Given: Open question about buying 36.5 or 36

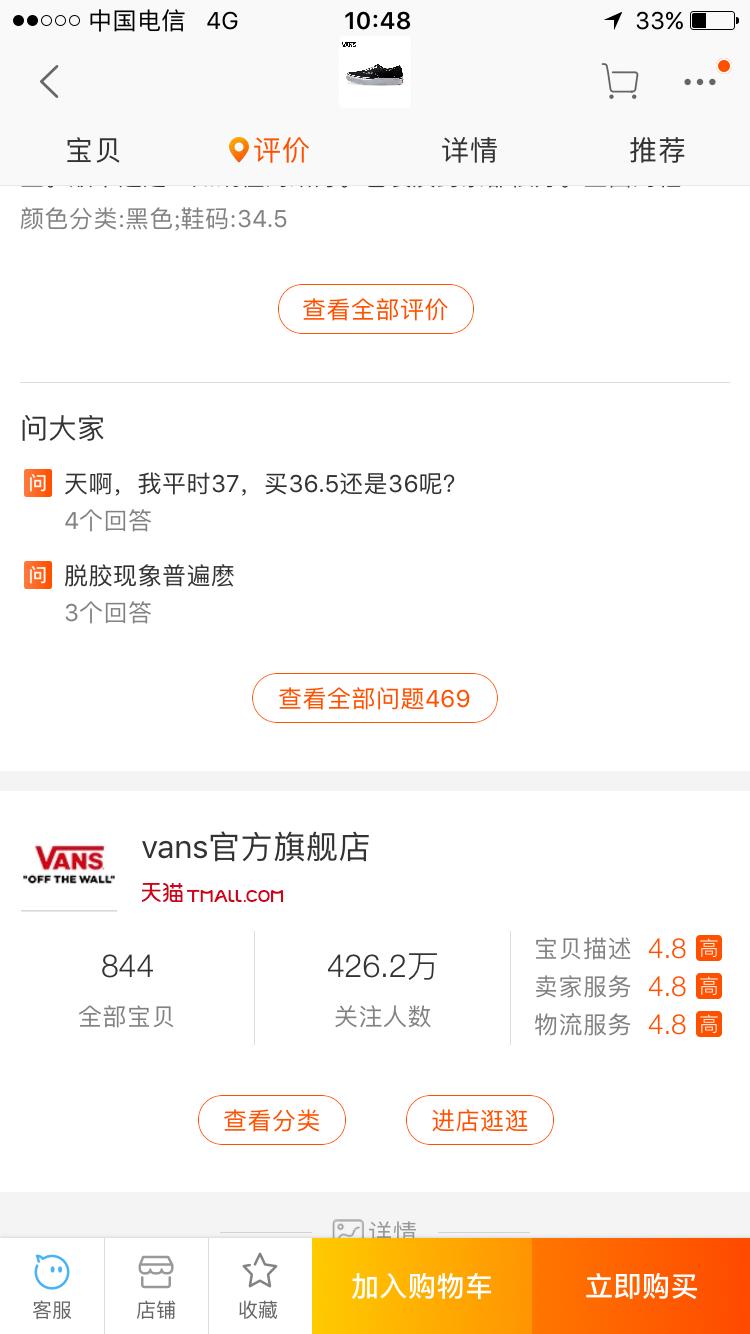Looking at the screenshot, I should coord(260,485).
